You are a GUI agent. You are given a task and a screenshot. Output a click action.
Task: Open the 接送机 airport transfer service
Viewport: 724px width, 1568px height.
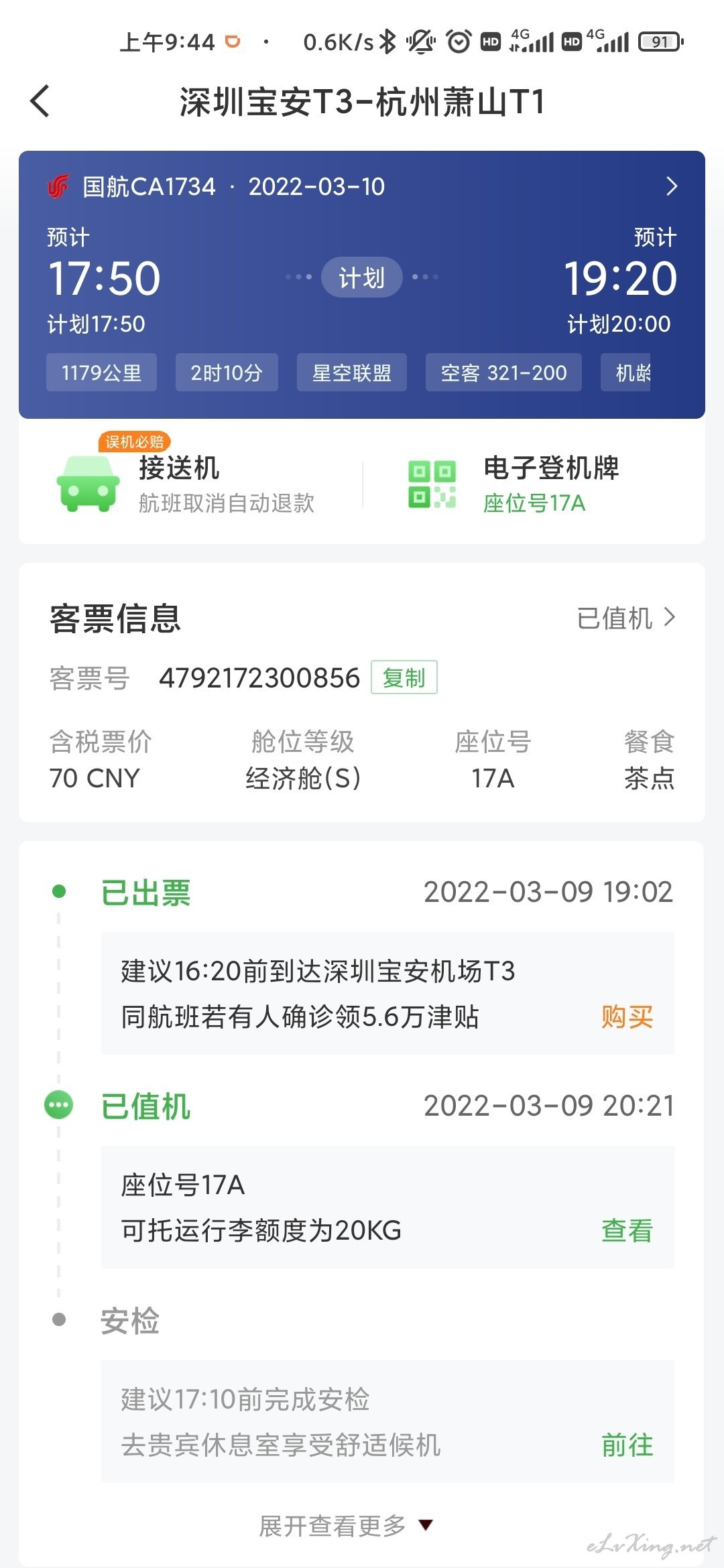(x=186, y=484)
